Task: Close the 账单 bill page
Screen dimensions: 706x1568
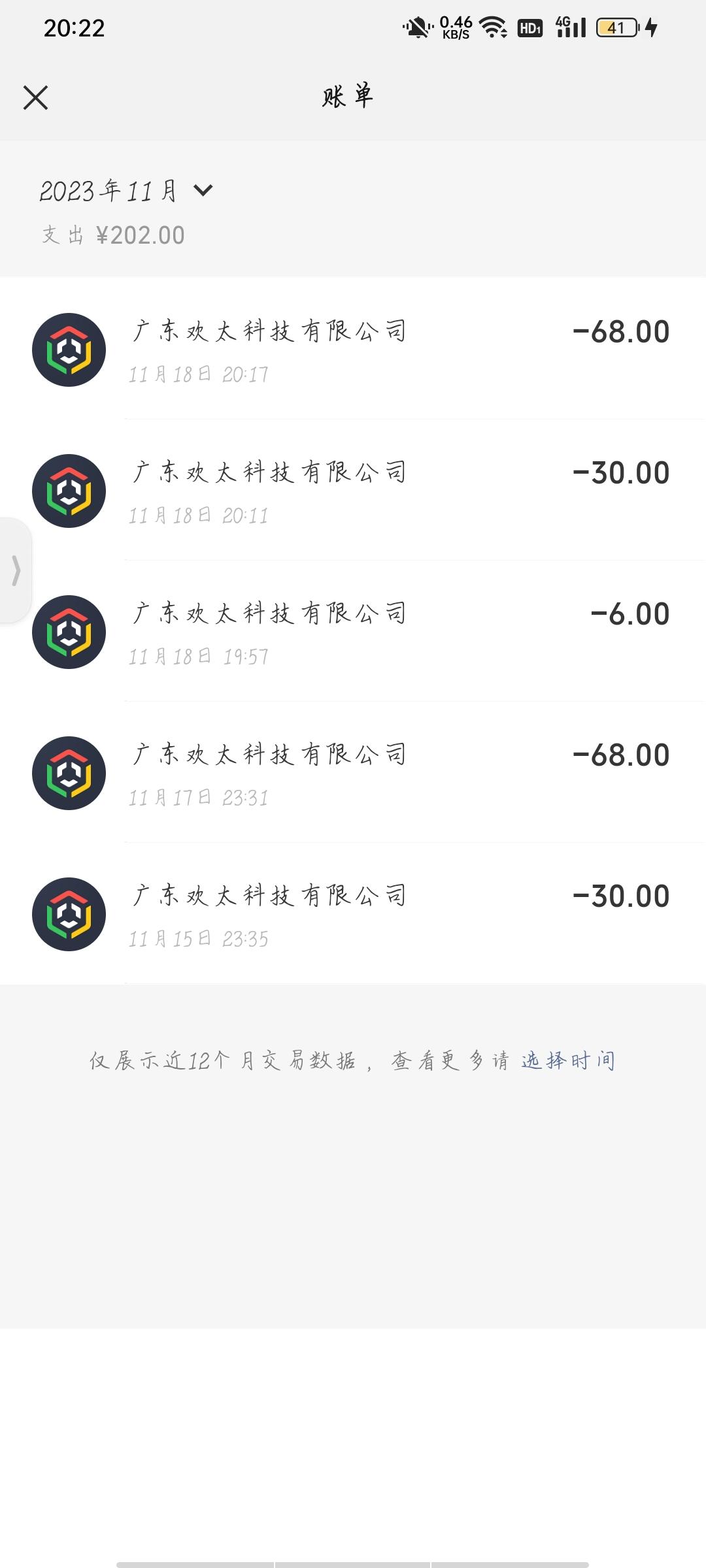Action: [x=35, y=98]
